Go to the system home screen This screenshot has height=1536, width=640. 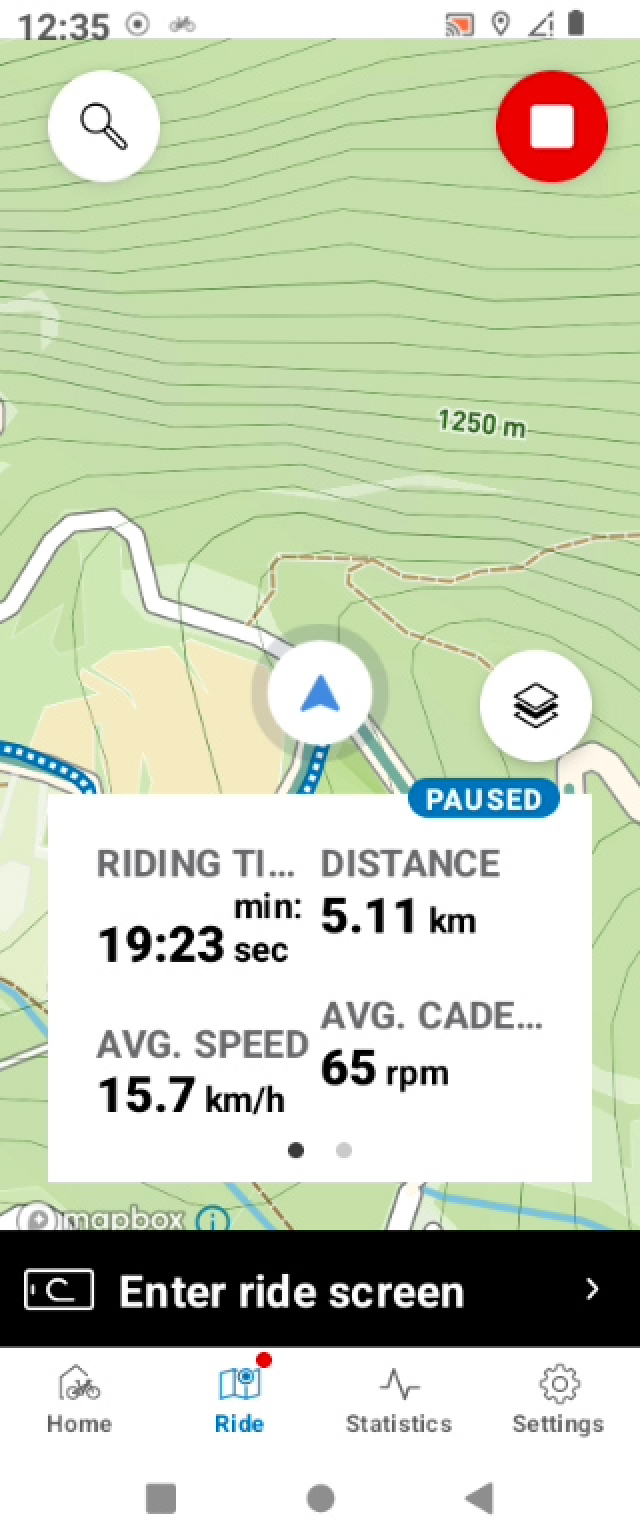click(x=320, y=1498)
